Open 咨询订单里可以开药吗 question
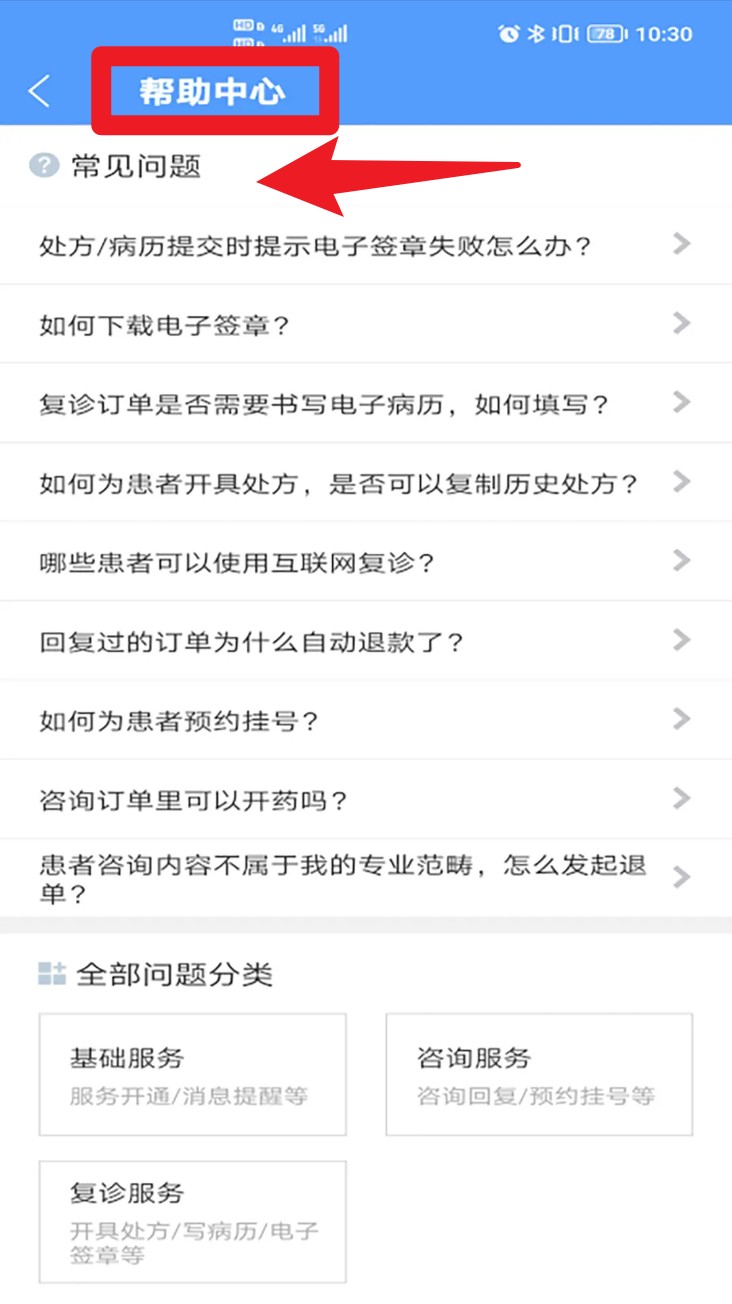The image size is (732, 1304). coord(365,800)
